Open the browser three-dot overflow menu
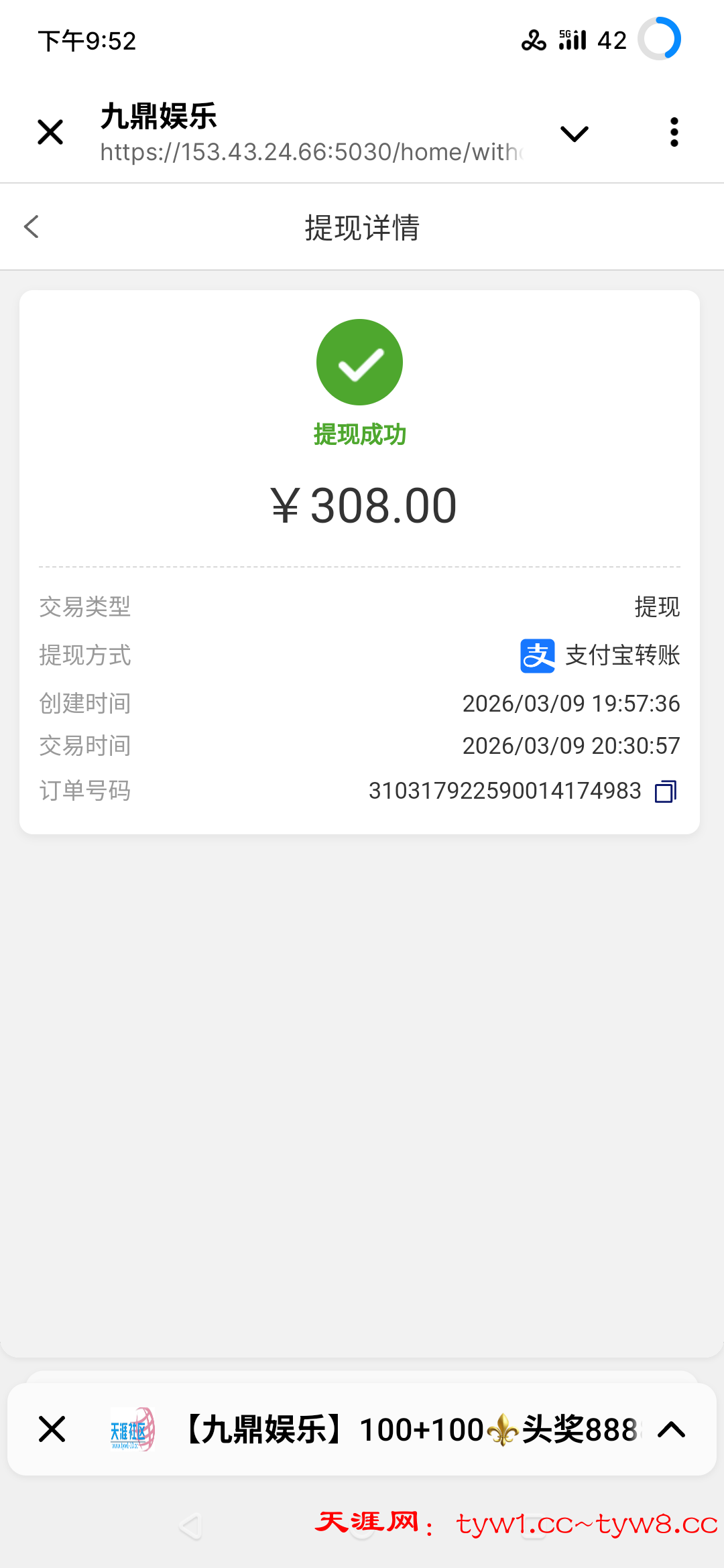Image resolution: width=724 pixels, height=1568 pixels. tap(674, 132)
